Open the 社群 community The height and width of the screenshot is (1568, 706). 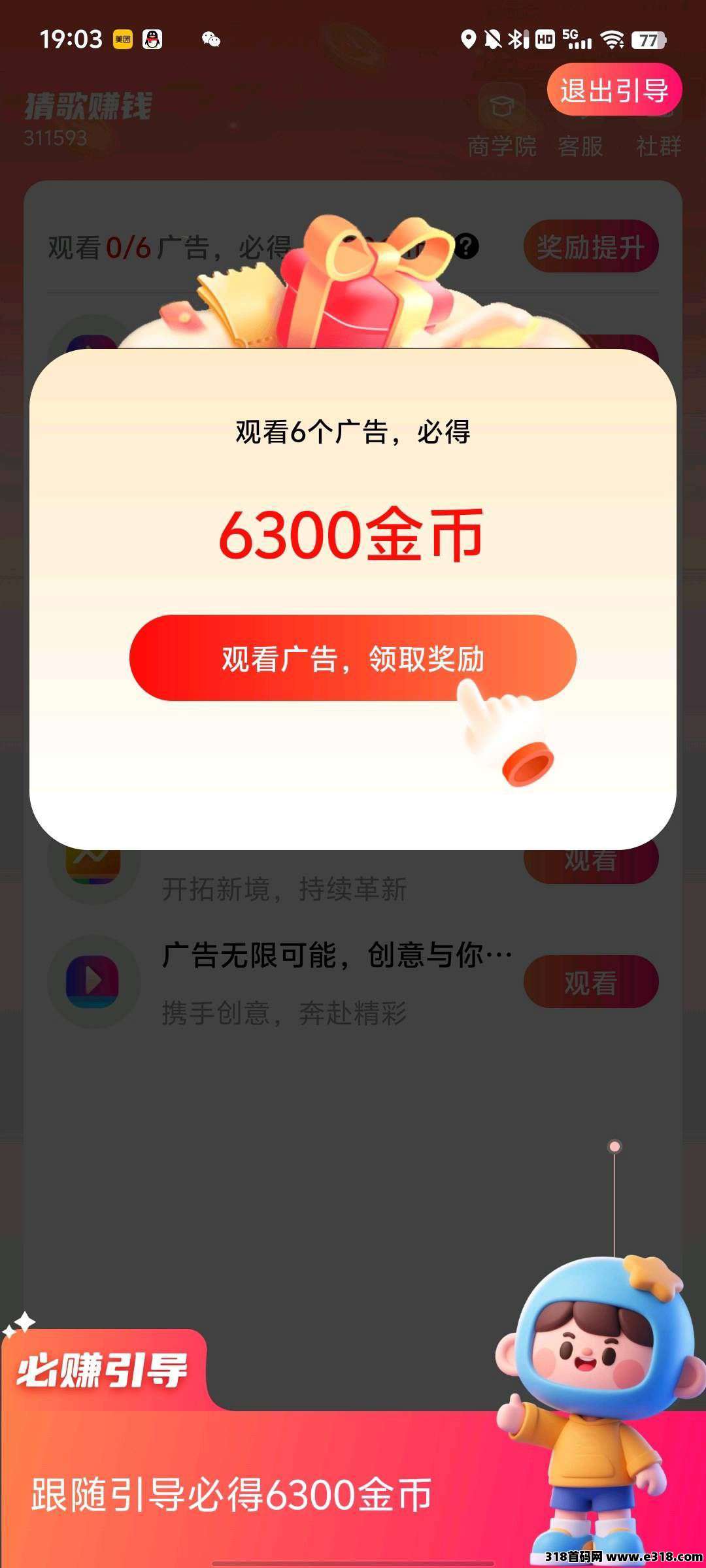click(658, 145)
